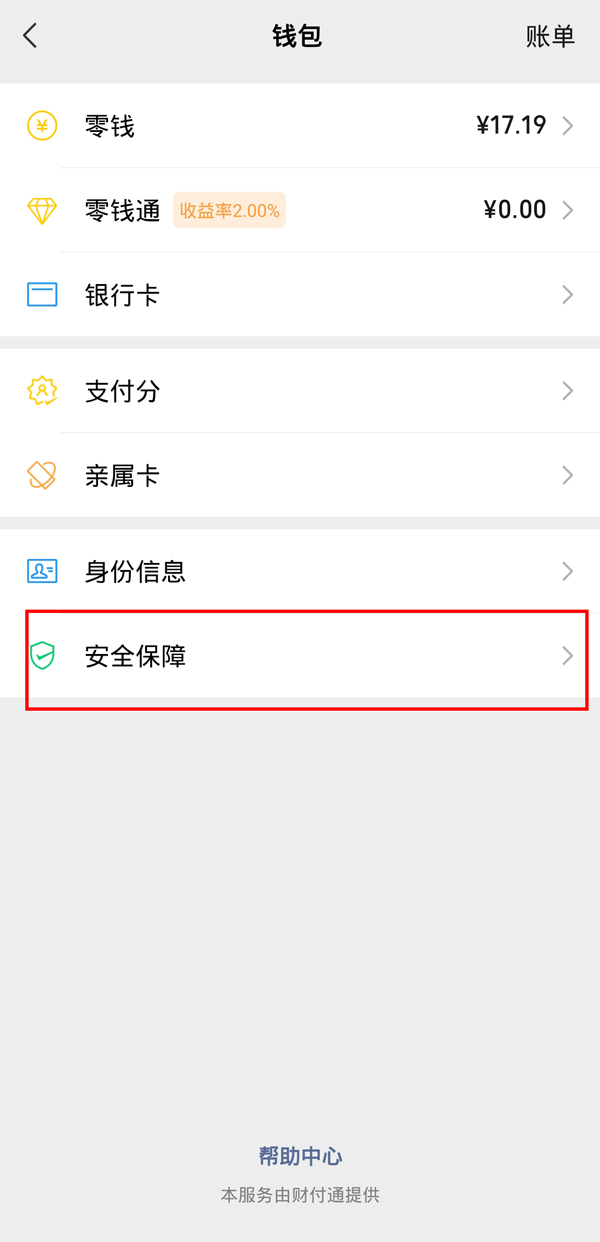Open the 支付分 row

click(x=300, y=391)
